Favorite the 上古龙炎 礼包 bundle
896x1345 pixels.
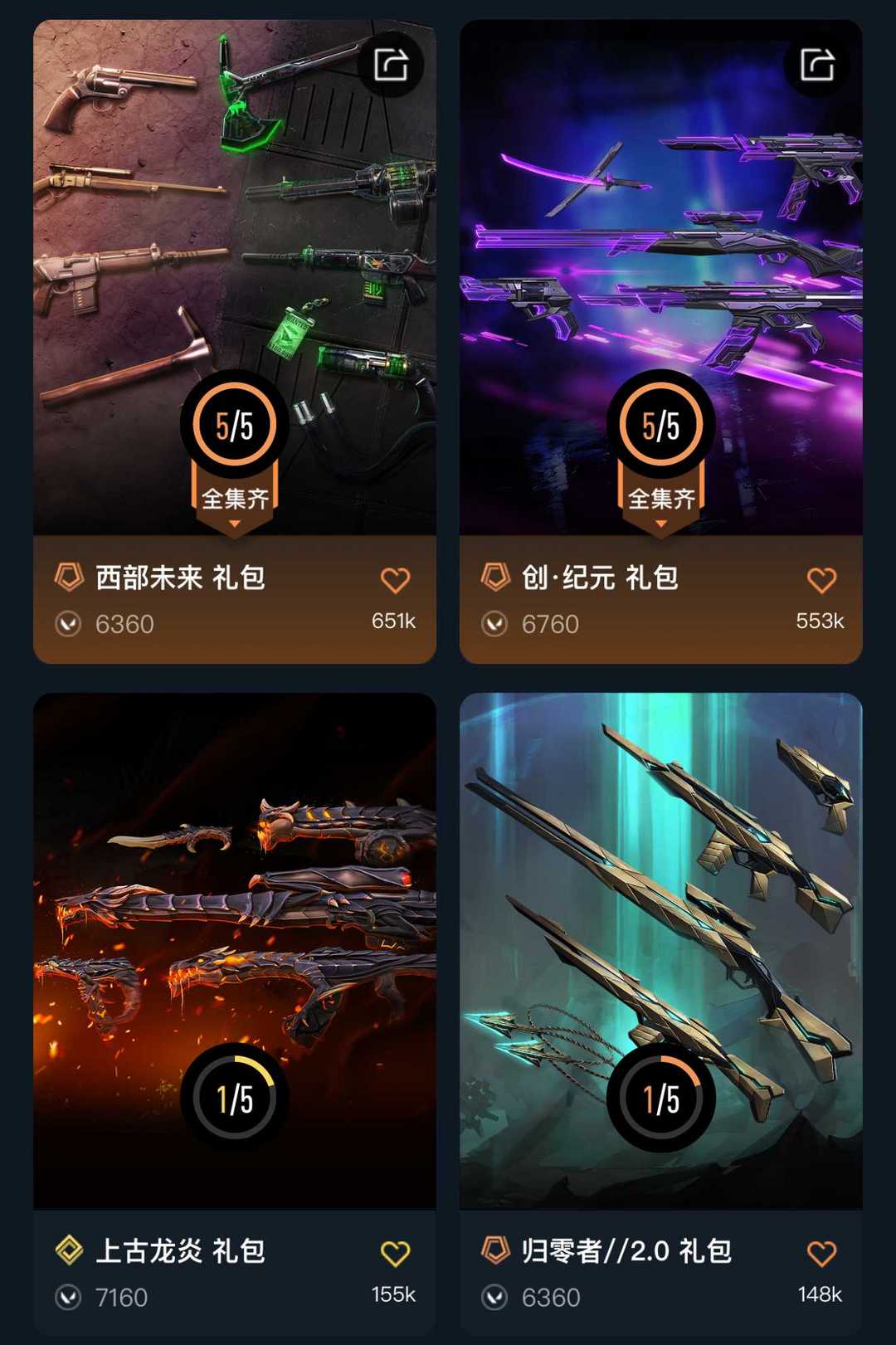point(395,1253)
